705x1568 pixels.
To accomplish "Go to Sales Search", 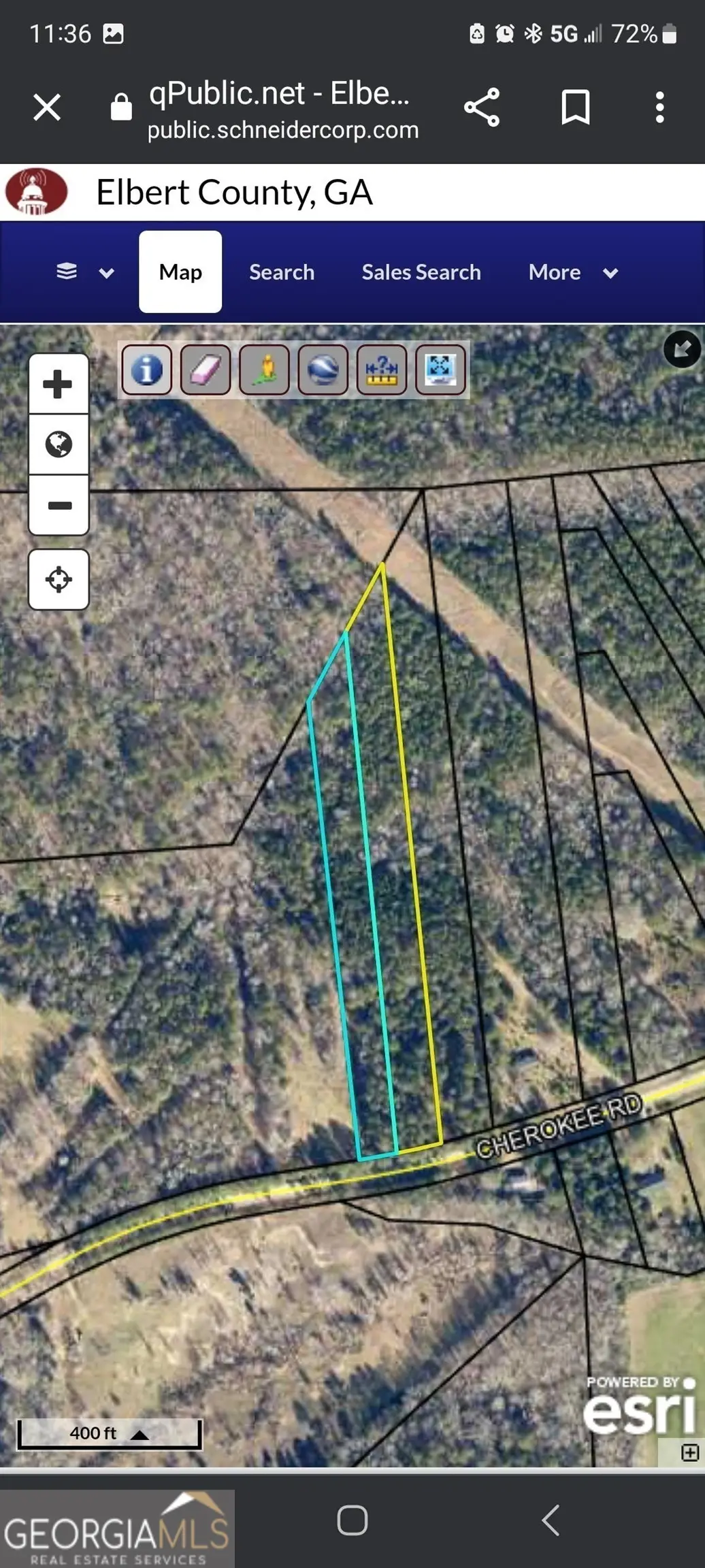I will [x=421, y=272].
